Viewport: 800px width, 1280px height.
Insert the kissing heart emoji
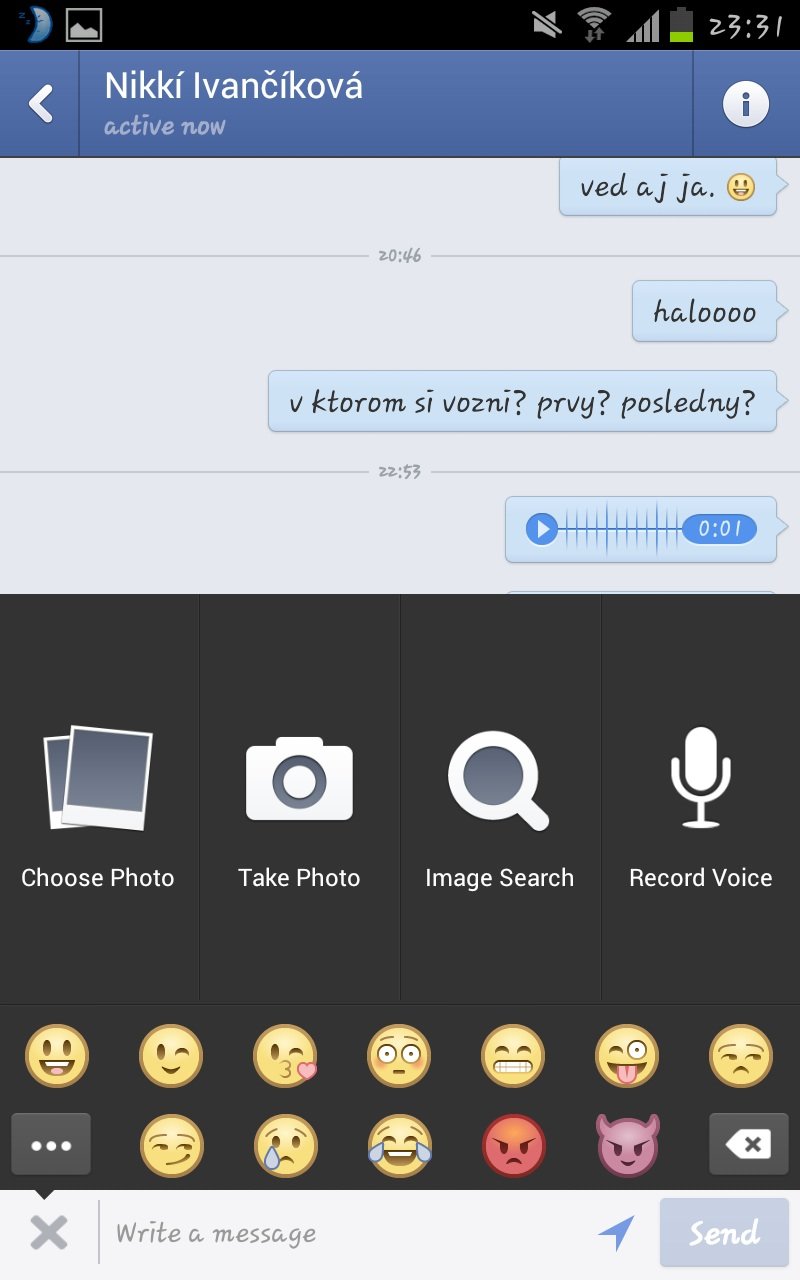(285, 1056)
